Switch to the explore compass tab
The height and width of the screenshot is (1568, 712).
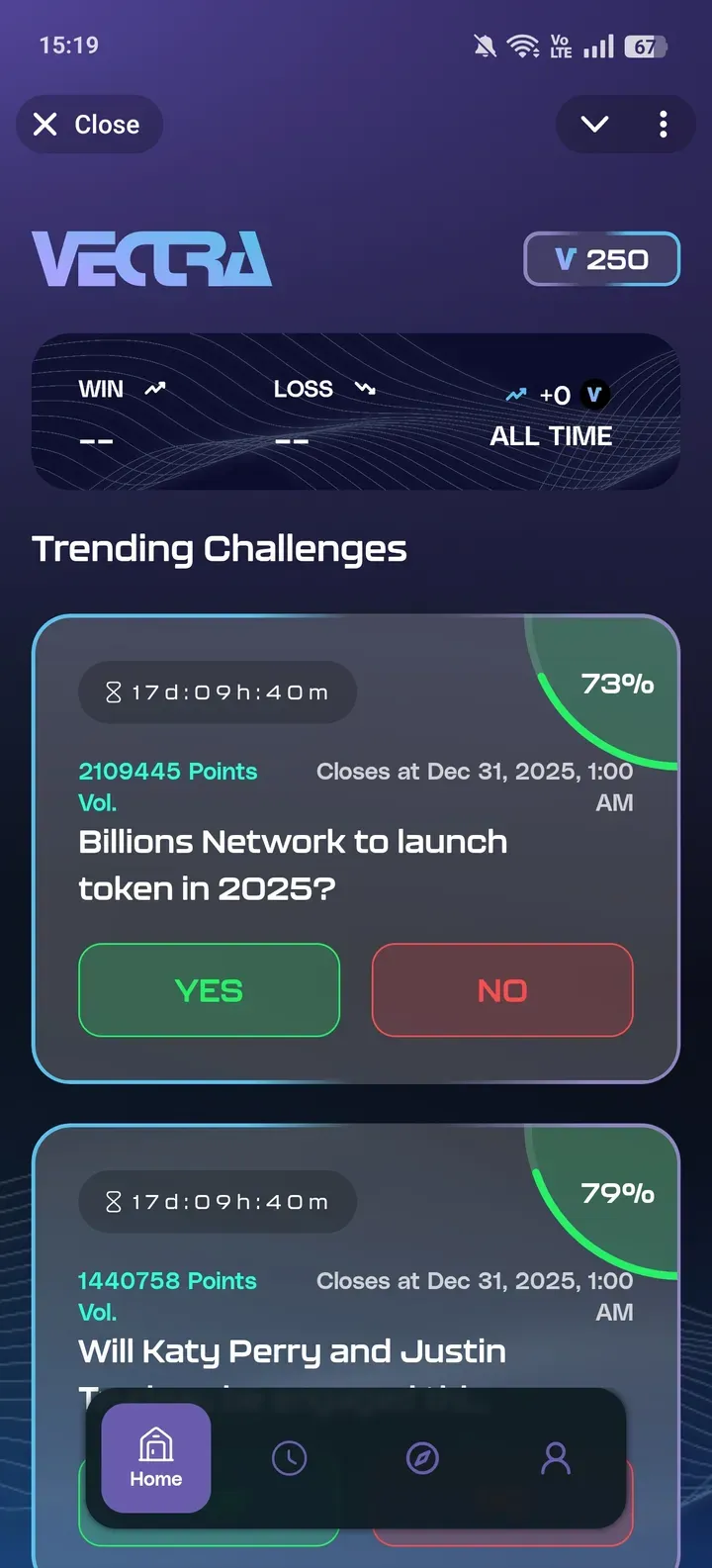[422, 1458]
